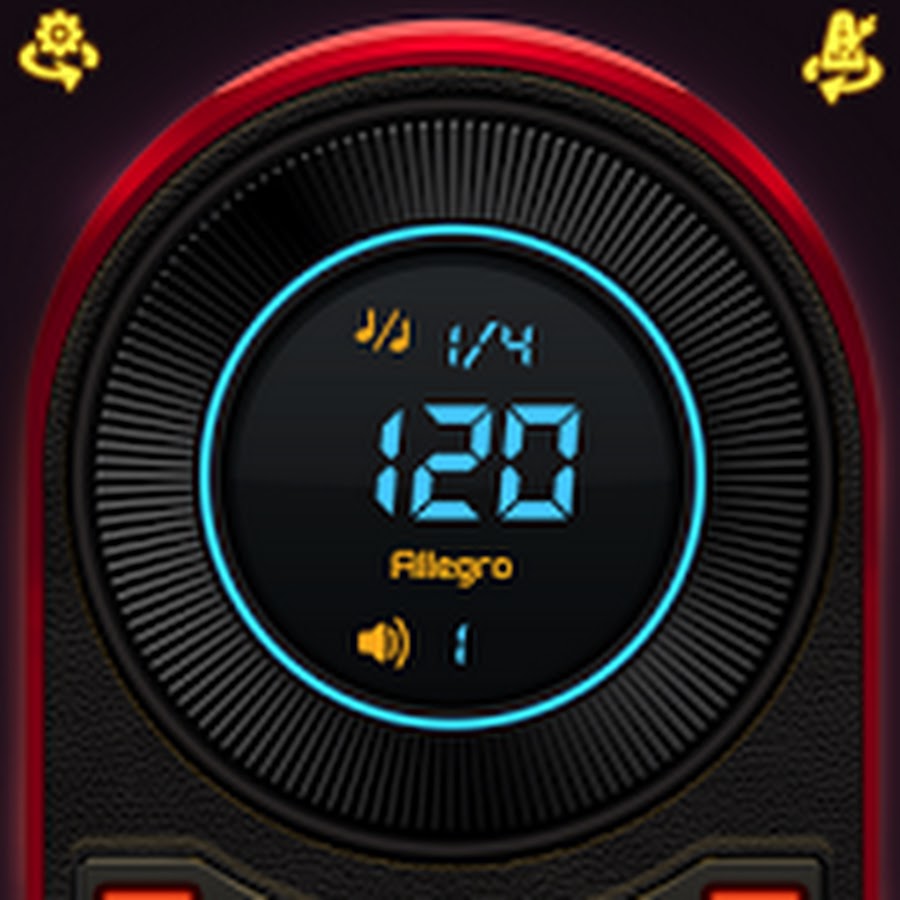Open the settings gear icon
Viewport: 900px width, 900px height.
[x=58, y=52]
